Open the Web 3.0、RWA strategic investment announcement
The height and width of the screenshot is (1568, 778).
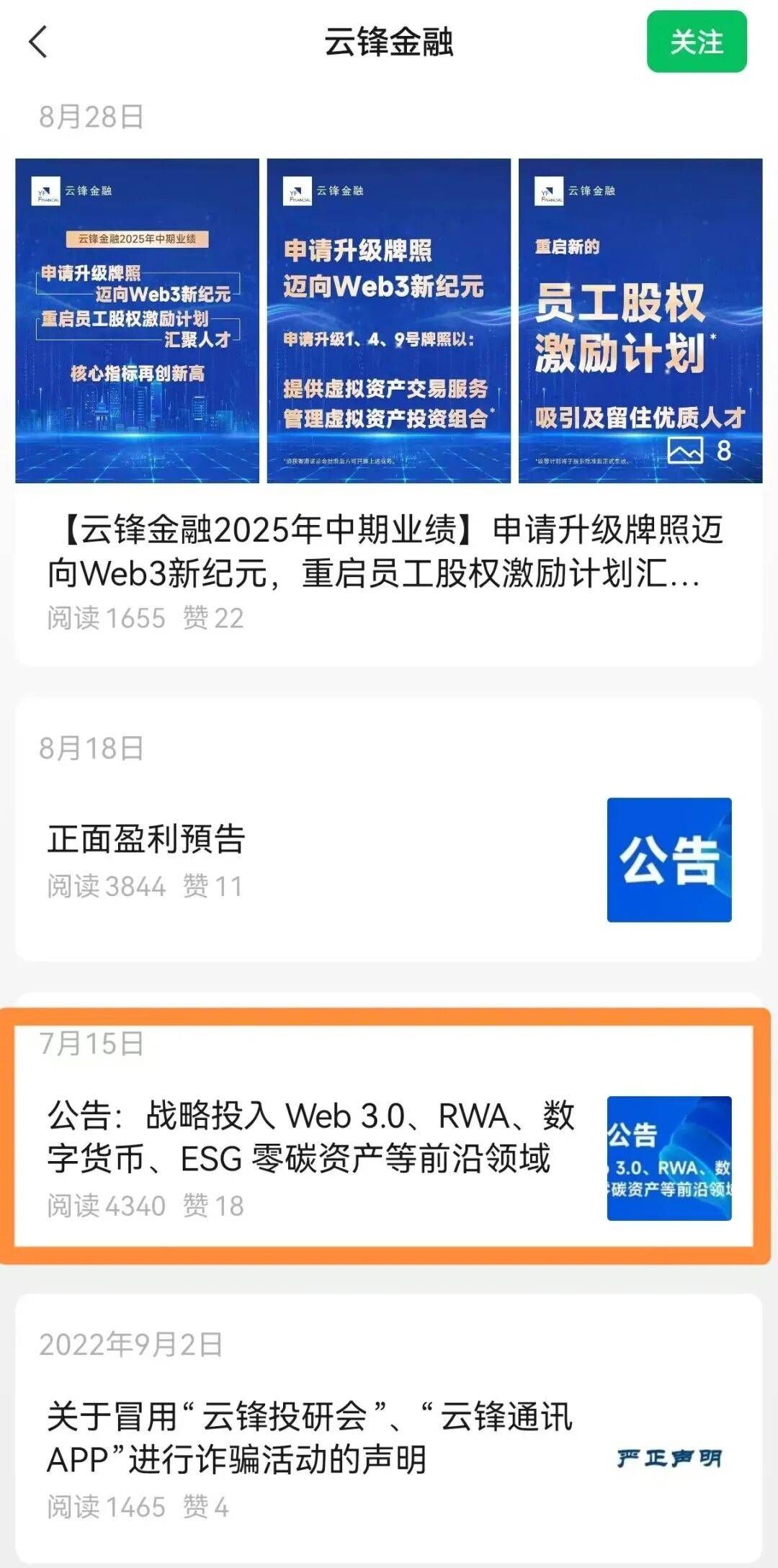tap(310, 1137)
